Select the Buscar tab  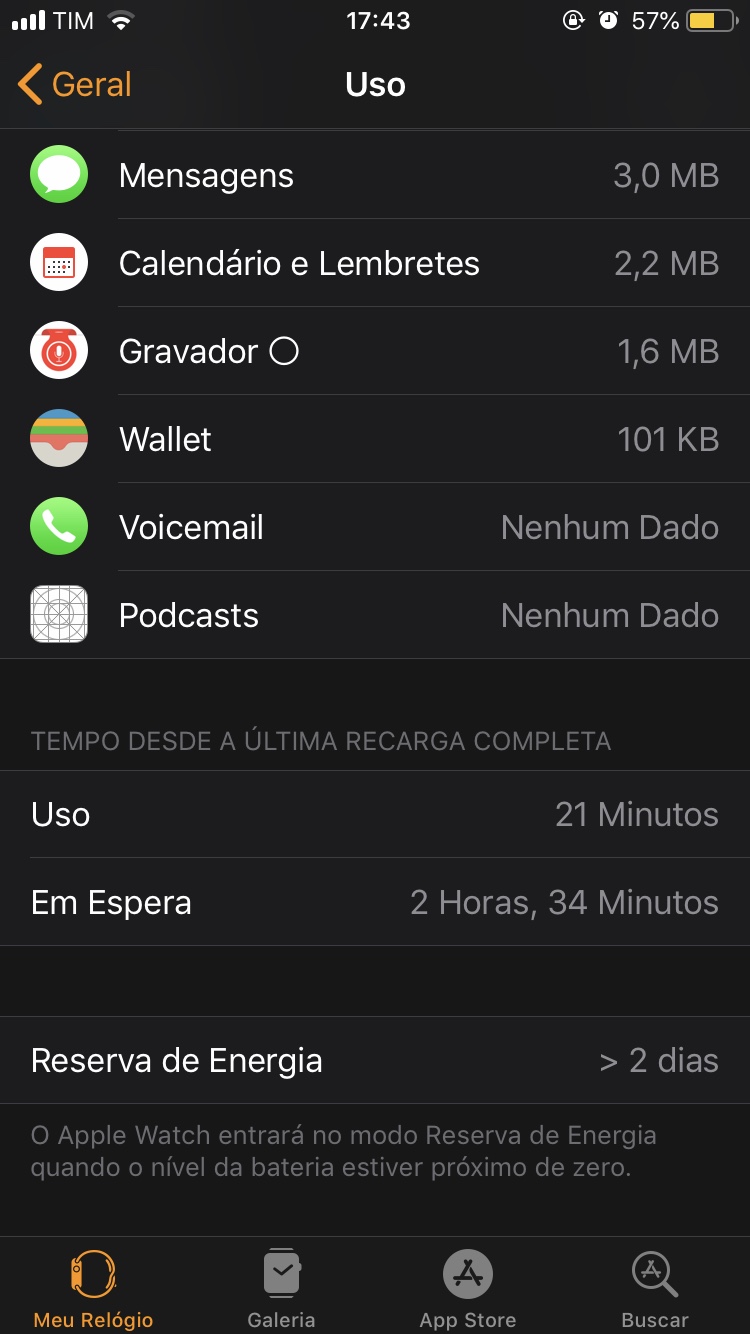click(655, 1288)
